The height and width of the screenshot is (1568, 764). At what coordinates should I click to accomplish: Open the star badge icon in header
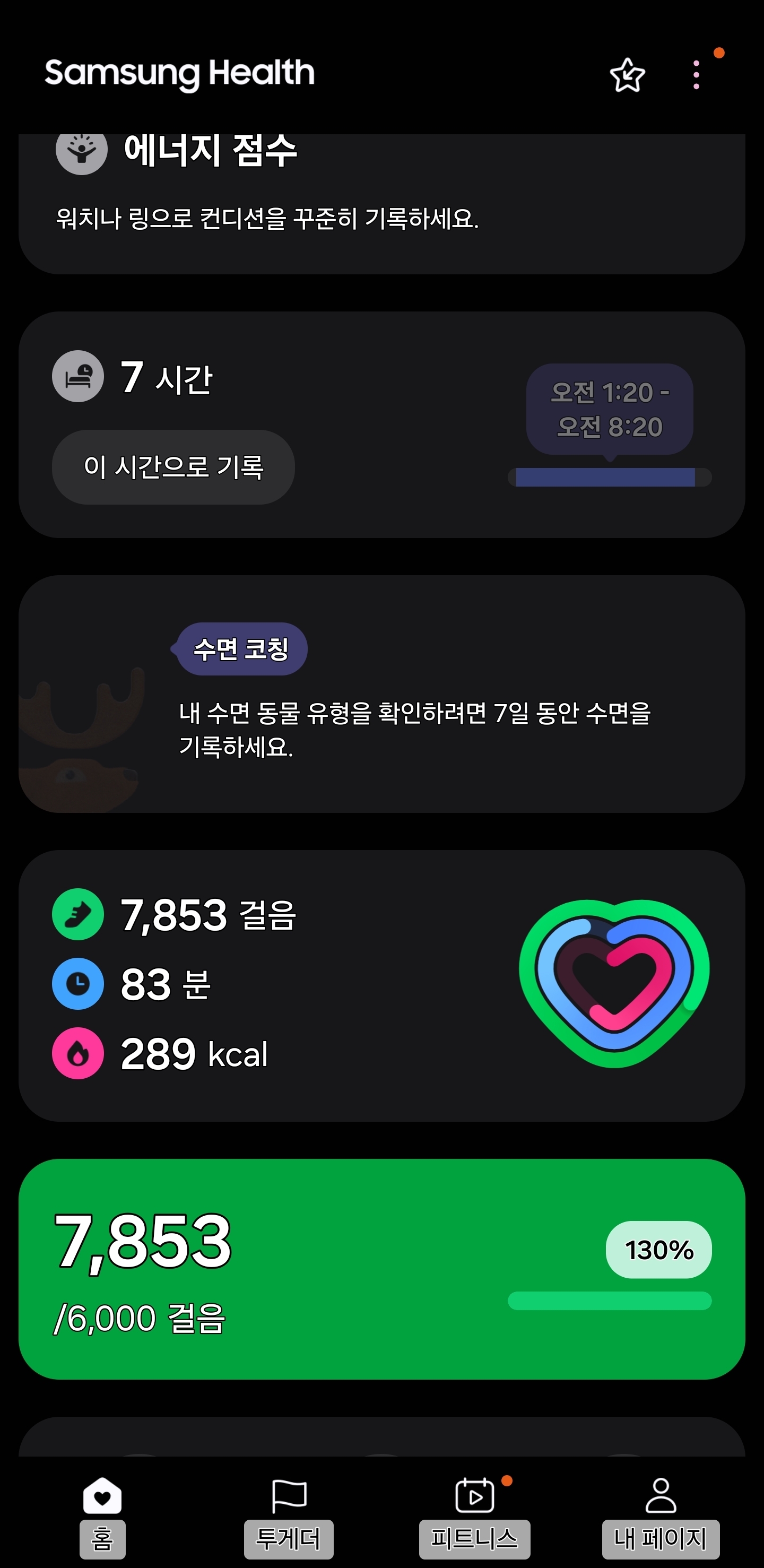click(627, 75)
